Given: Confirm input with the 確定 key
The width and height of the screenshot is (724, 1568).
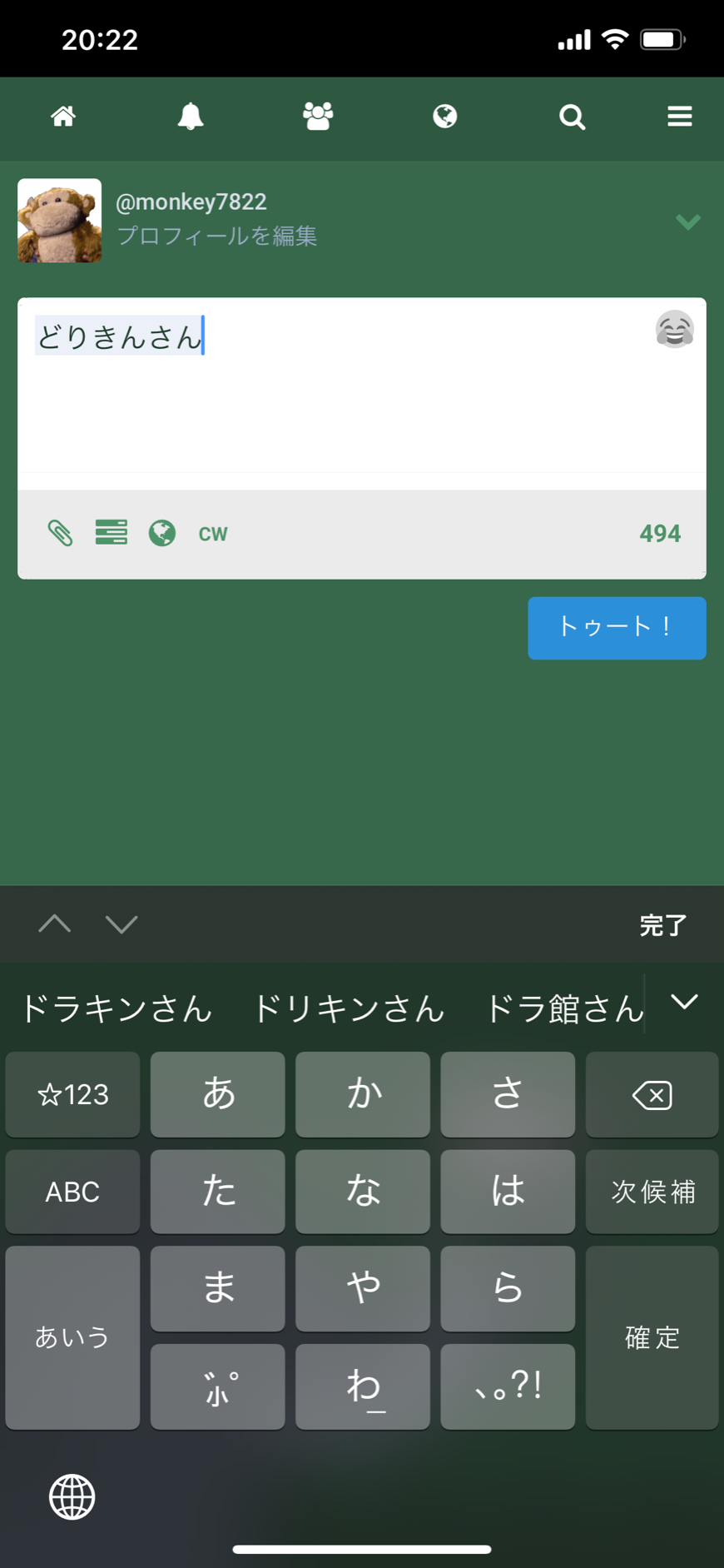Looking at the screenshot, I should [x=652, y=1337].
